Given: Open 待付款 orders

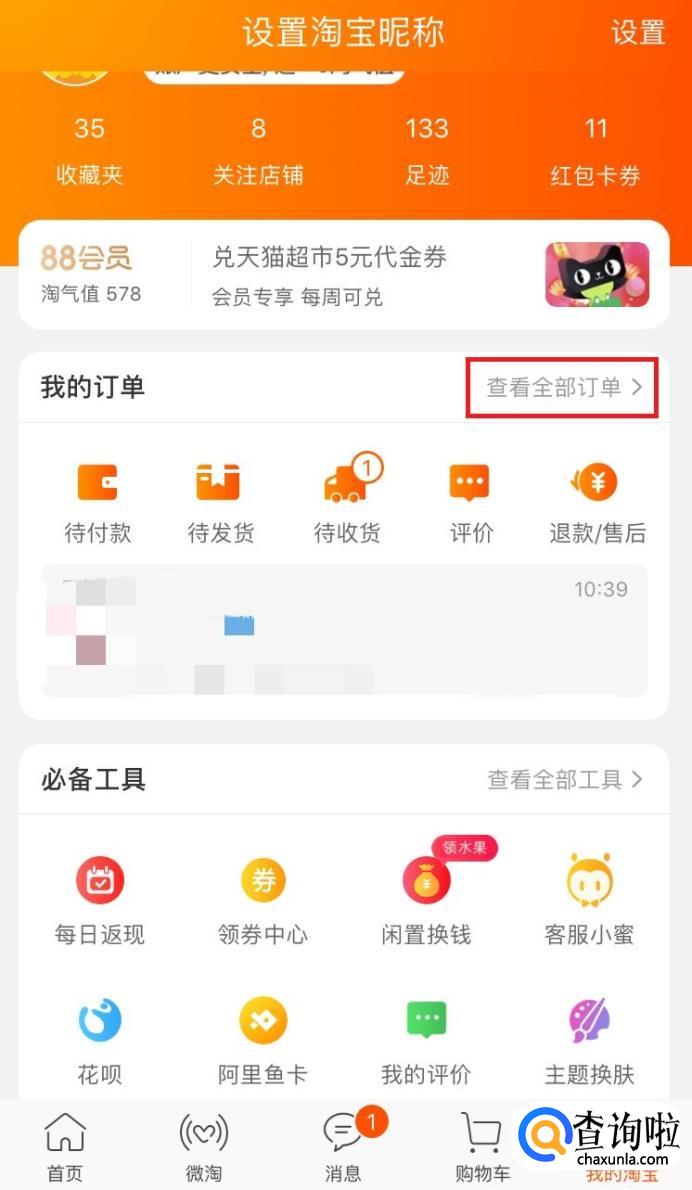Looking at the screenshot, I should [98, 503].
